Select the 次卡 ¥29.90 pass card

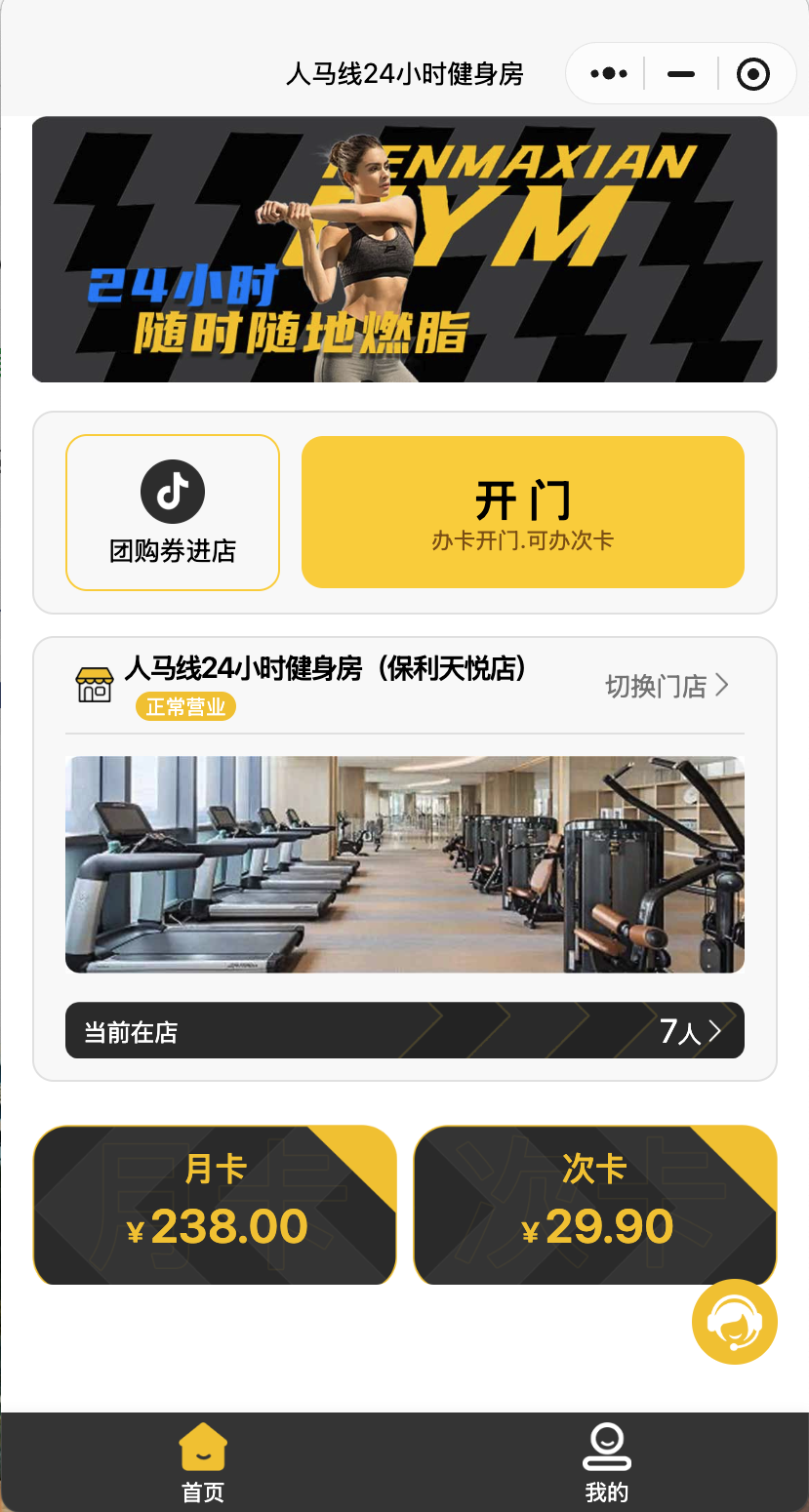[x=594, y=1205]
